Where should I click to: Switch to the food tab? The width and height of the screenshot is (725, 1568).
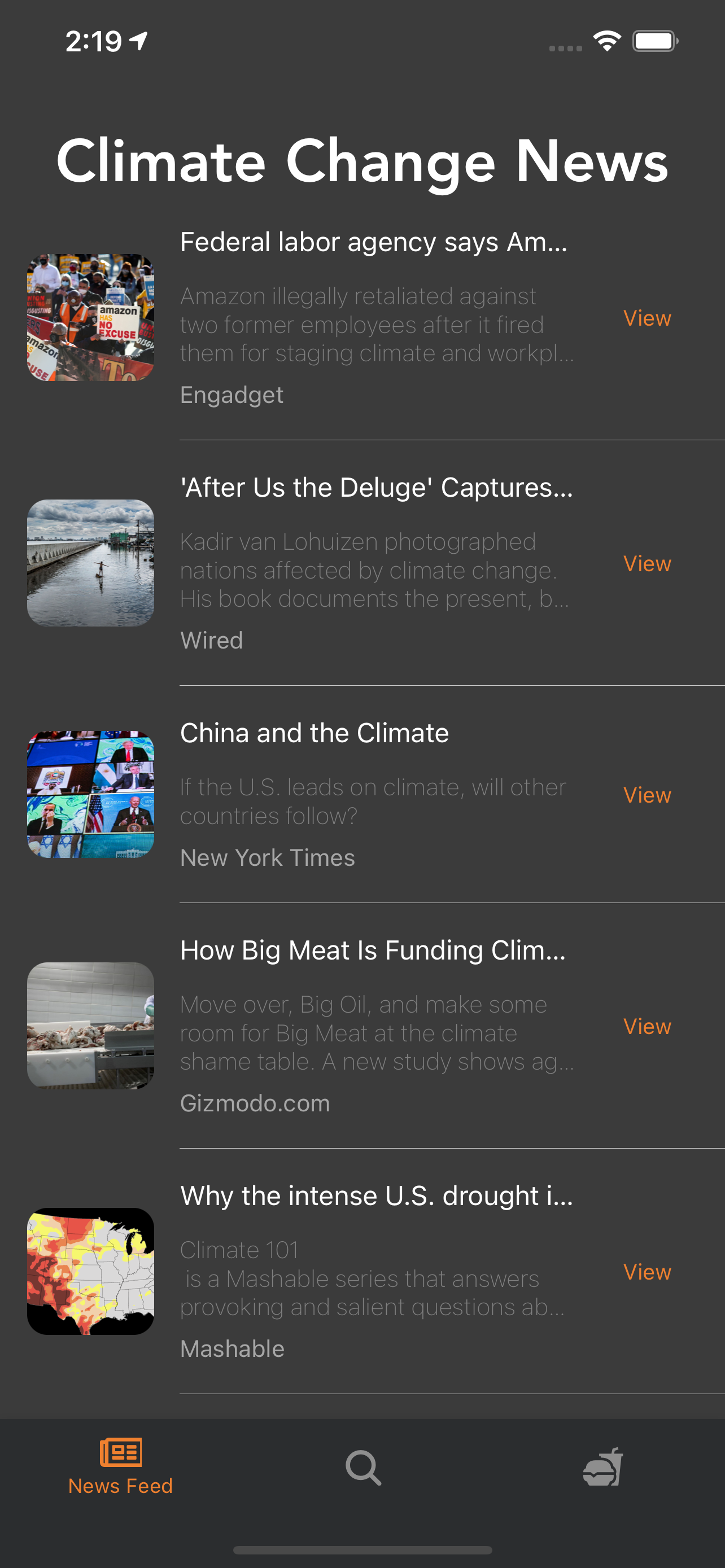click(602, 1468)
